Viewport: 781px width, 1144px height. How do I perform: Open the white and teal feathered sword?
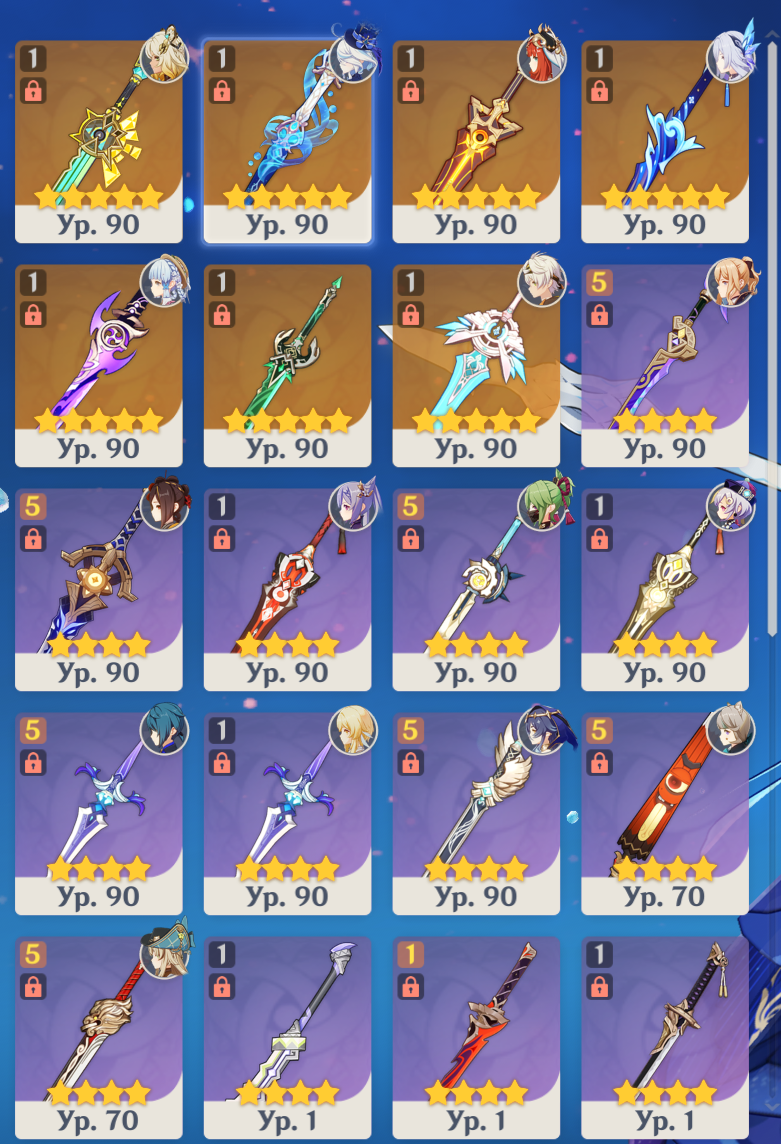pyautogui.click(x=476, y=364)
